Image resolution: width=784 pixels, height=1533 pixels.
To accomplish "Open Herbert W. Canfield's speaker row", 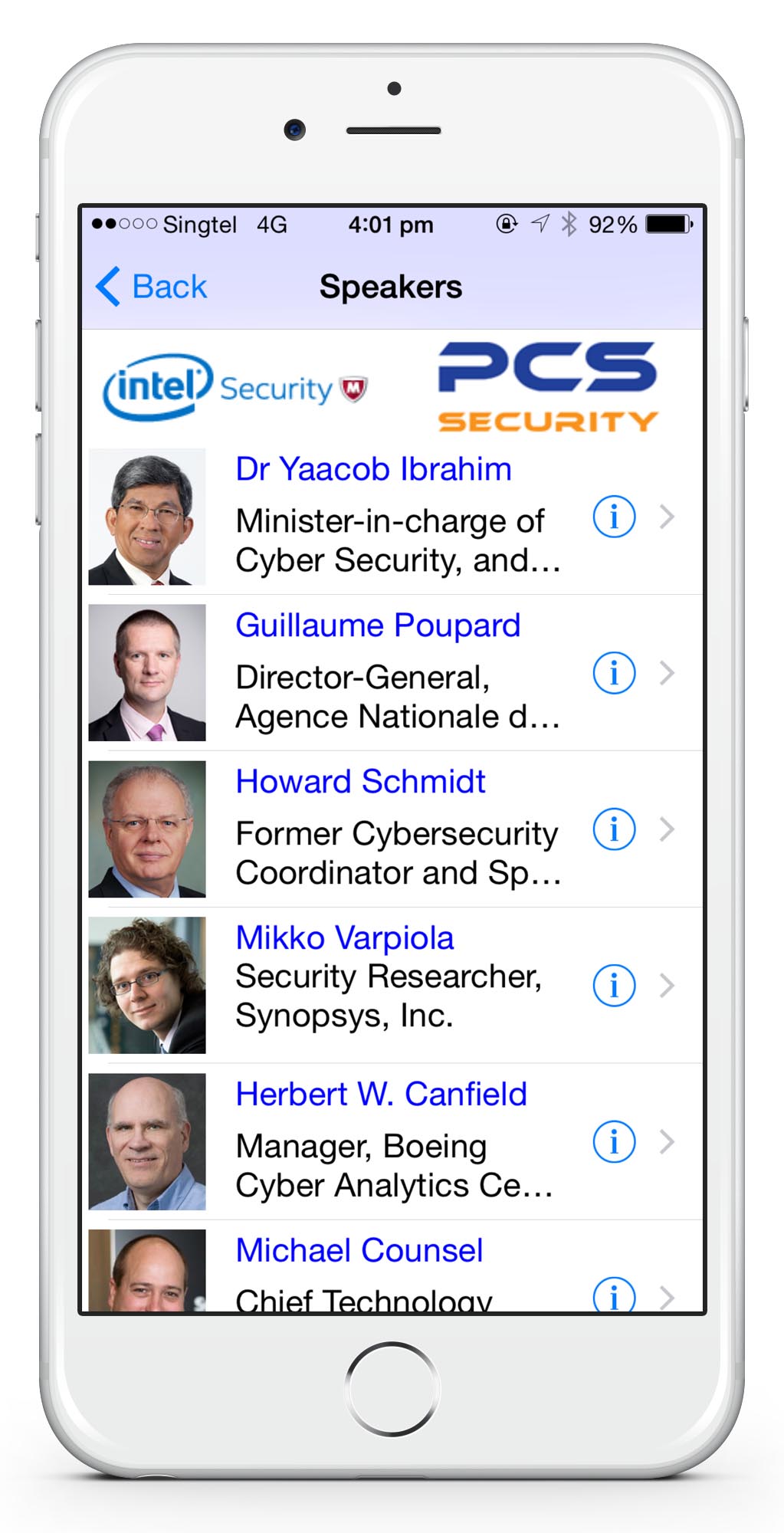I will (392, 1142).
